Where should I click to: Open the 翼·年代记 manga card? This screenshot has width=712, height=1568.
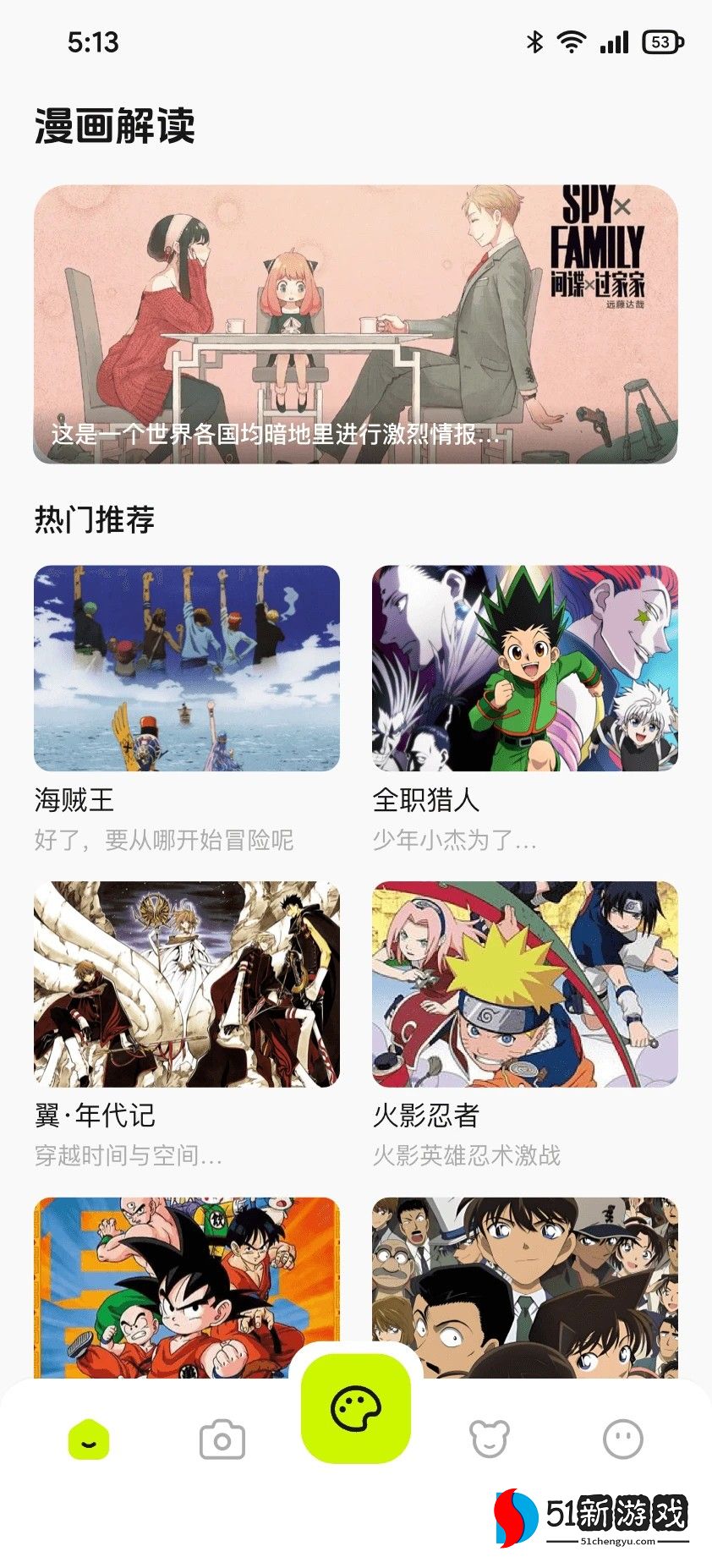tap(187, 984)
